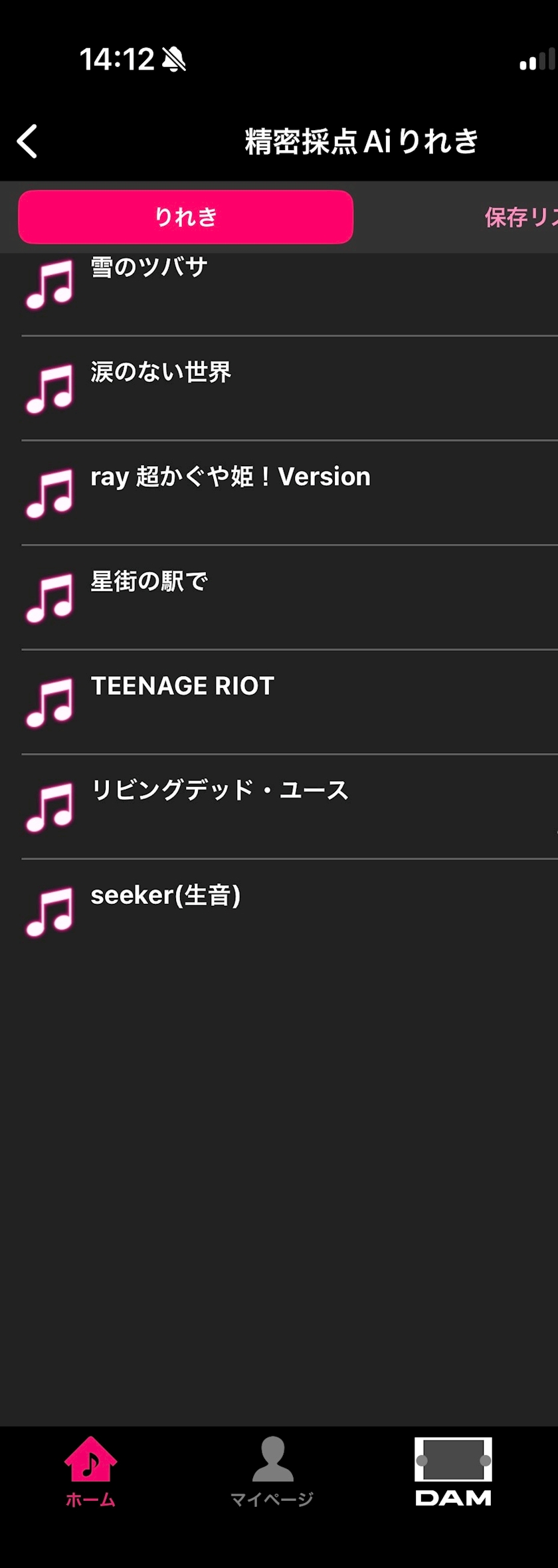This screenshot has width=558, height=1568.
Task: Switch to the ホーム tab
Action: pos(90,1472)
